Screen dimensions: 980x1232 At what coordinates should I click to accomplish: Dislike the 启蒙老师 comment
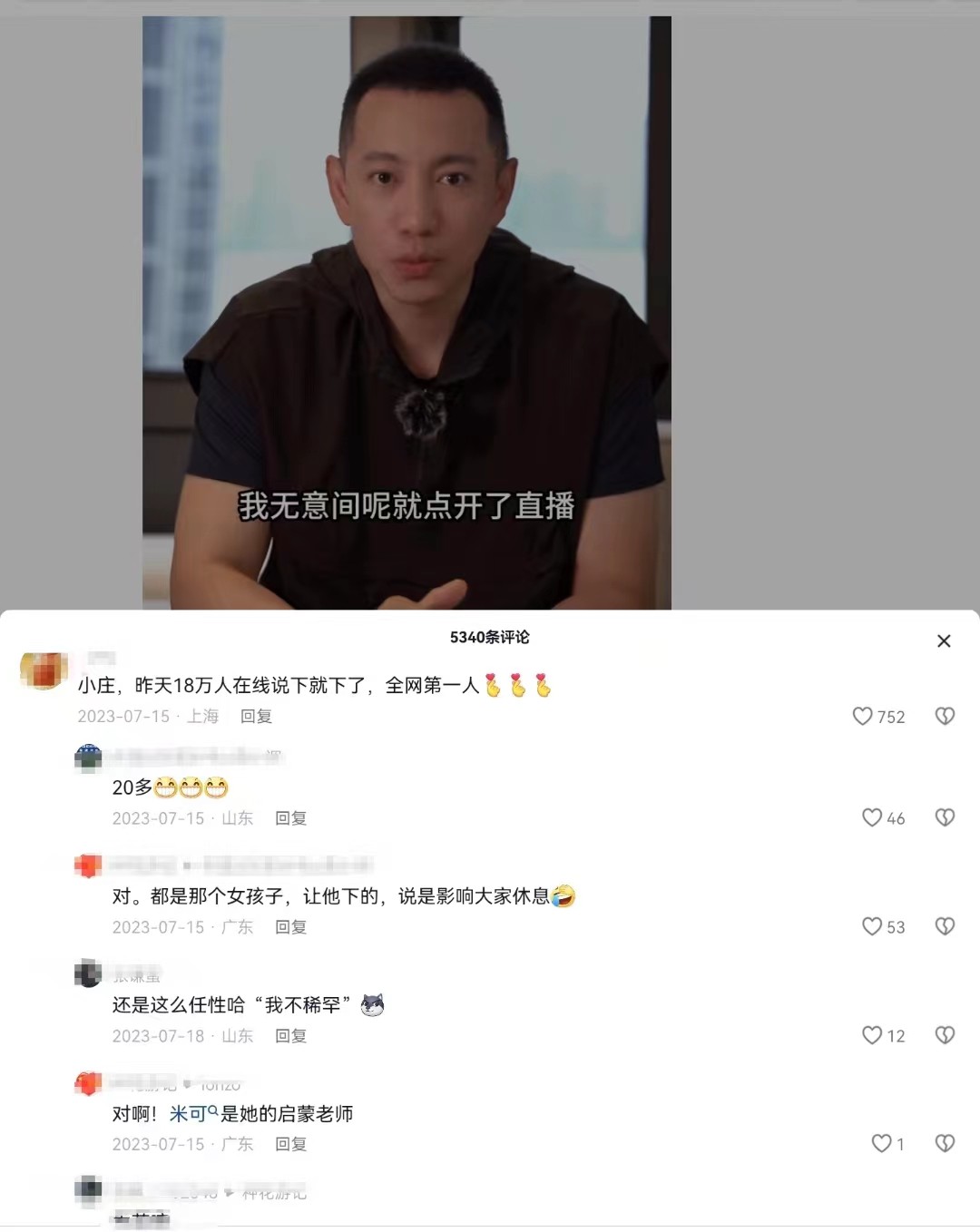pyautogui.click(x=945, y=1144)
